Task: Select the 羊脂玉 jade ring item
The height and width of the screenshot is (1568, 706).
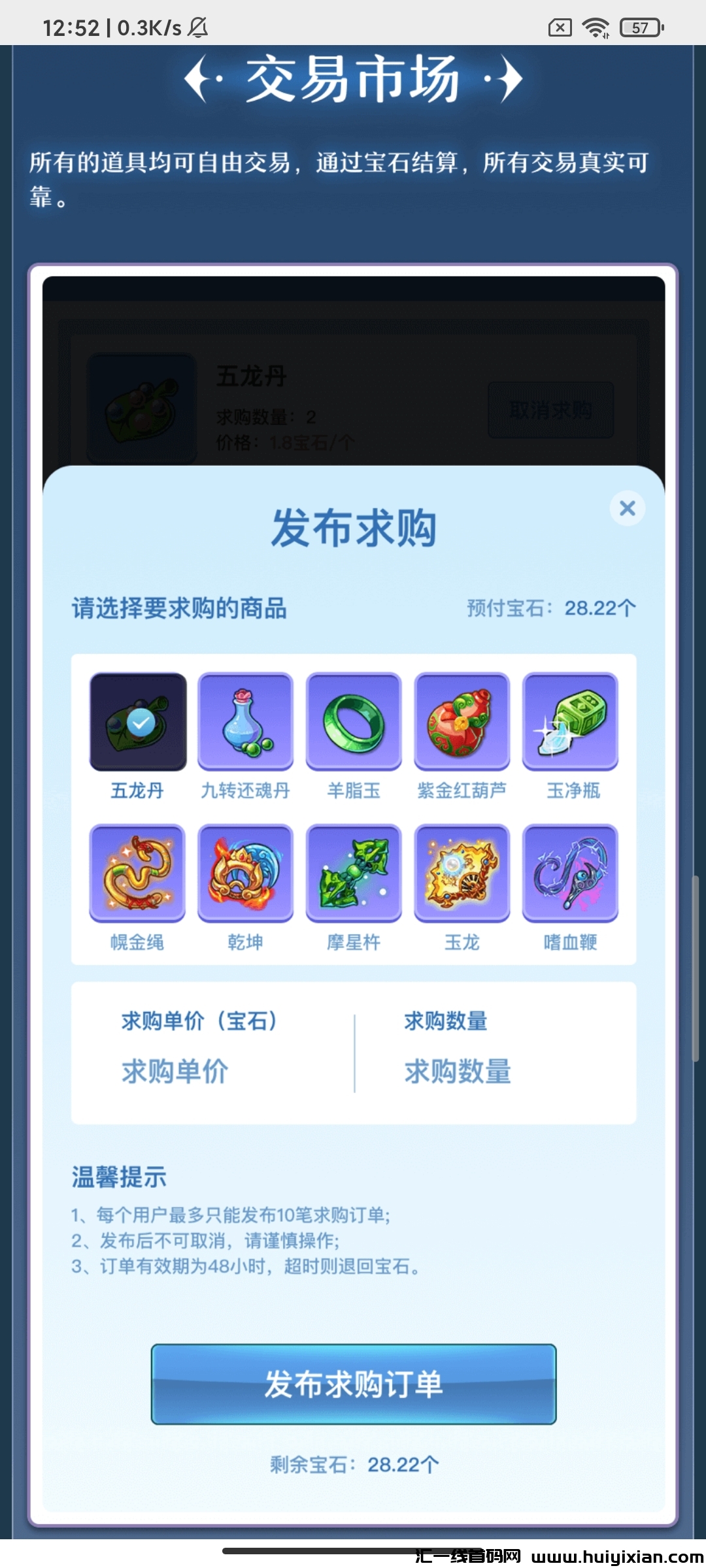Action: [354, 721]
